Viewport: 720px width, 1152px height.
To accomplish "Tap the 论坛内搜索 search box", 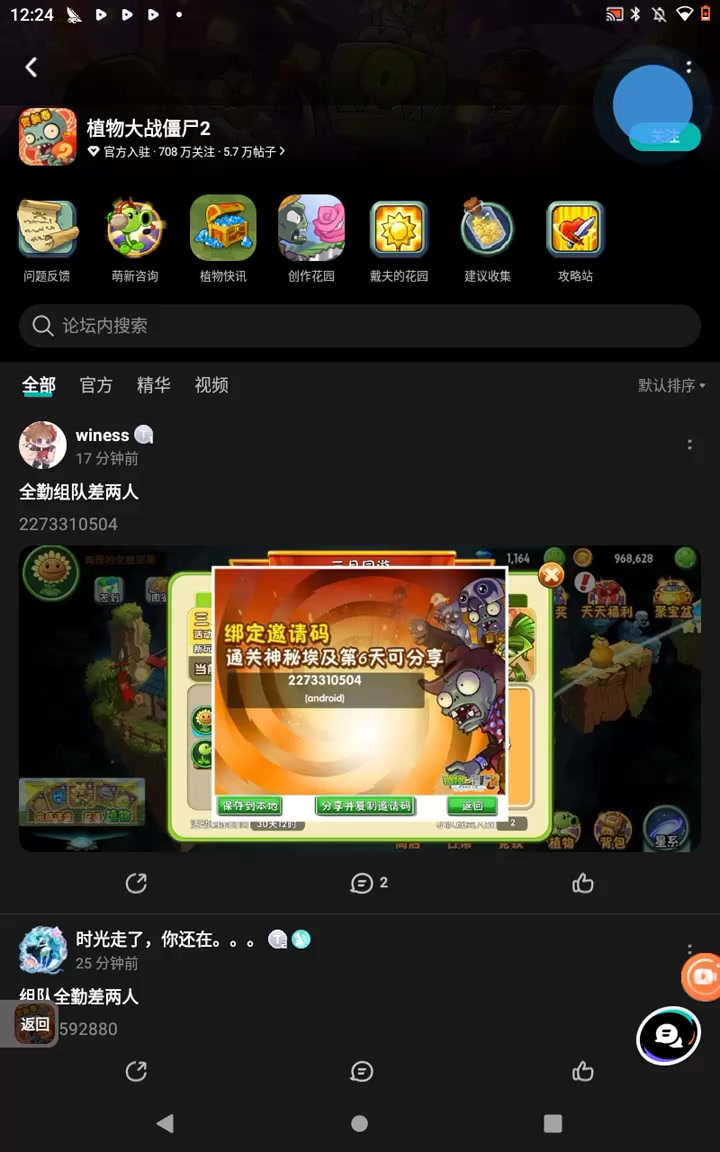I will (x=360, y=325).
